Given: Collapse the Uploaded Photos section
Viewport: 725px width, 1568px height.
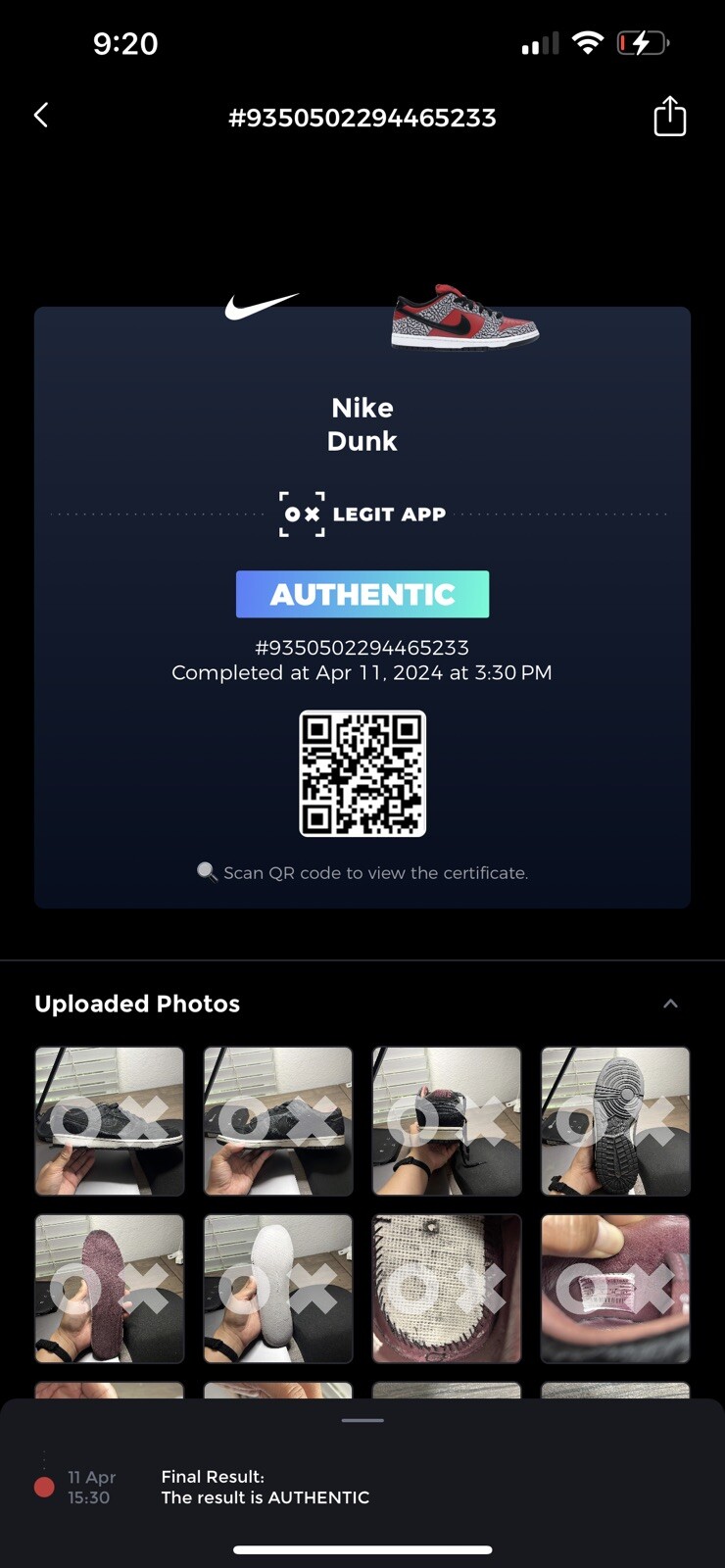Looking at the screenshot, I should point(670,1004).
